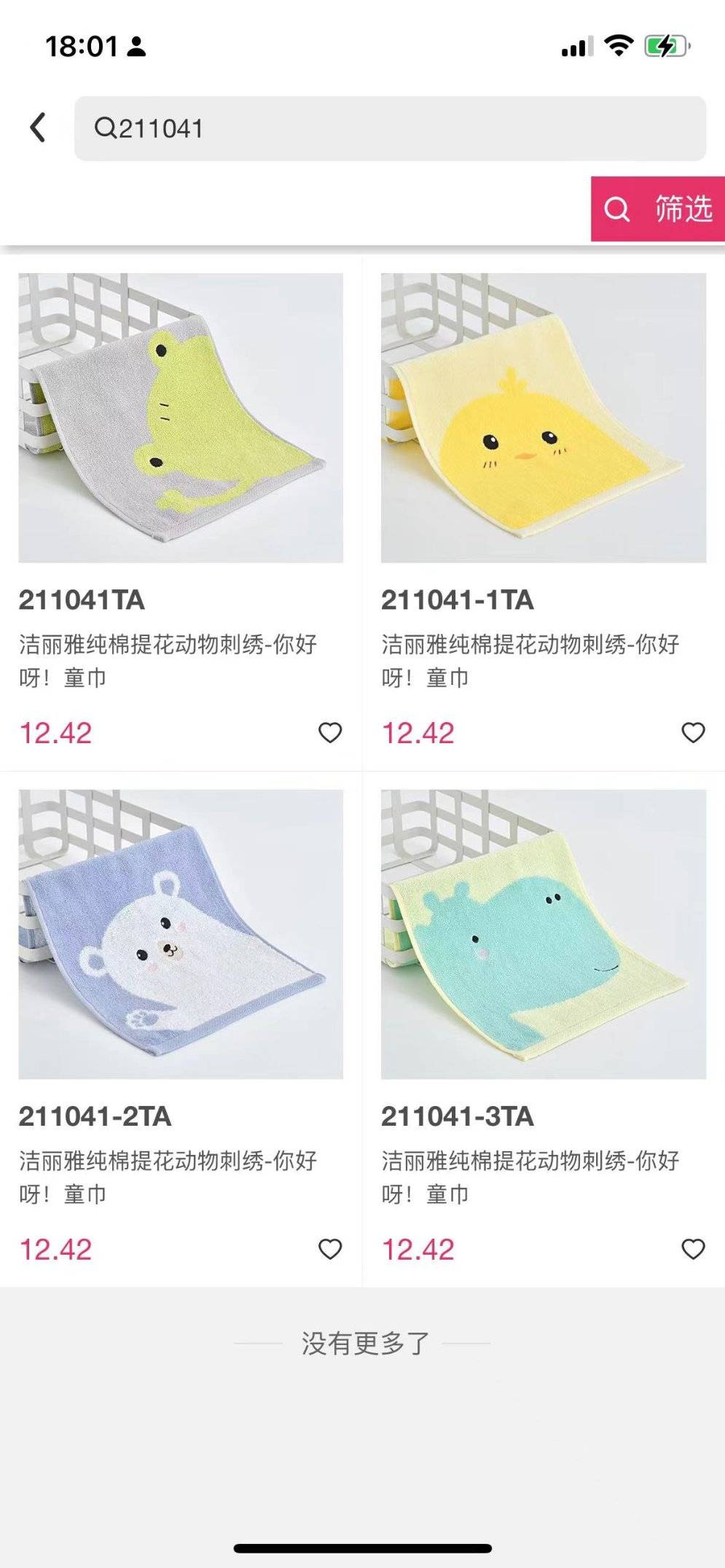Open the 211041-3TA whale towel product
Screen dimensions: 725x1568
click(x=543, y=934)
